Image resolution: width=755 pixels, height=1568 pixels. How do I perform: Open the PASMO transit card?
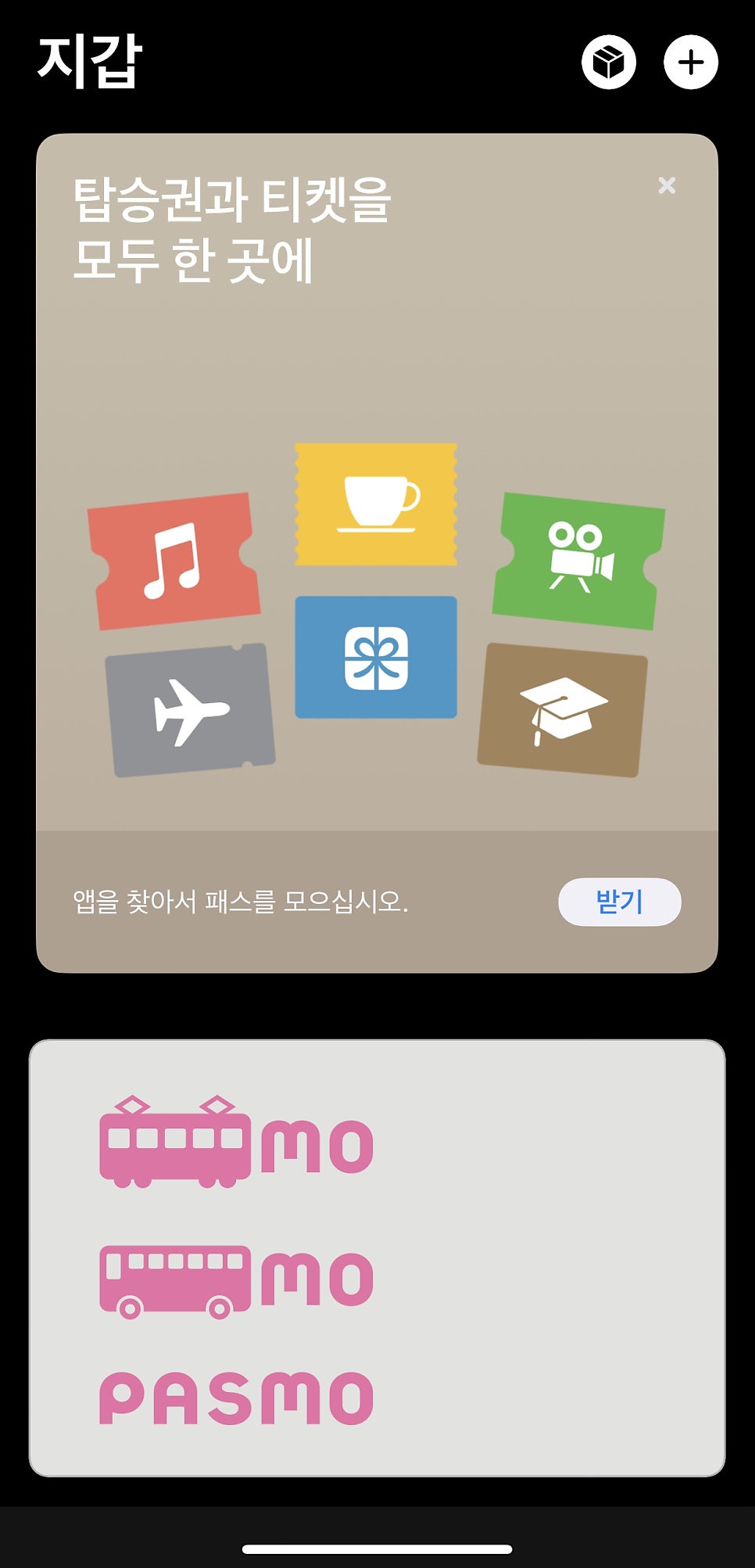click(377, 1258)
